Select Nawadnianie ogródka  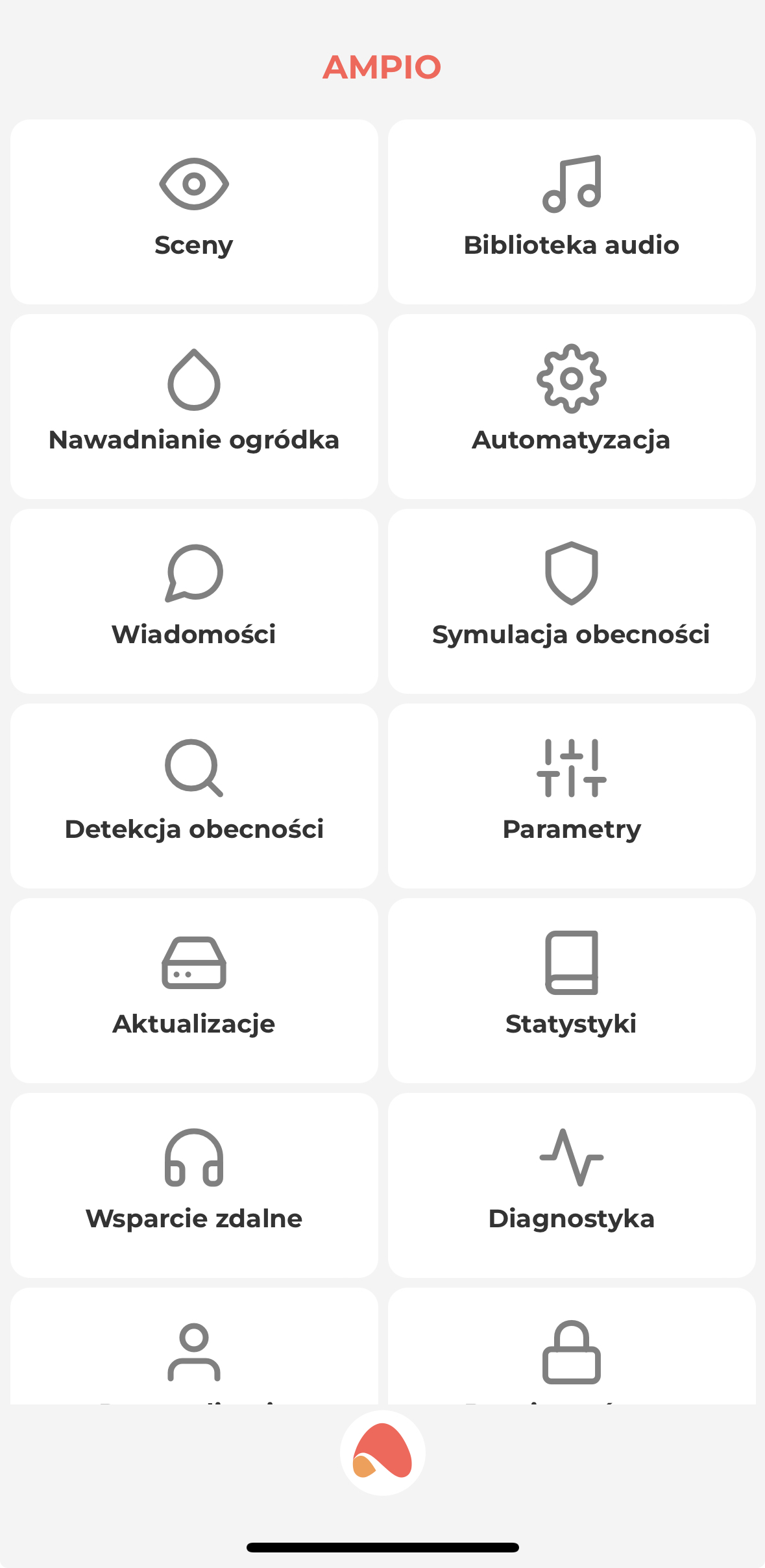pos(194,406)
